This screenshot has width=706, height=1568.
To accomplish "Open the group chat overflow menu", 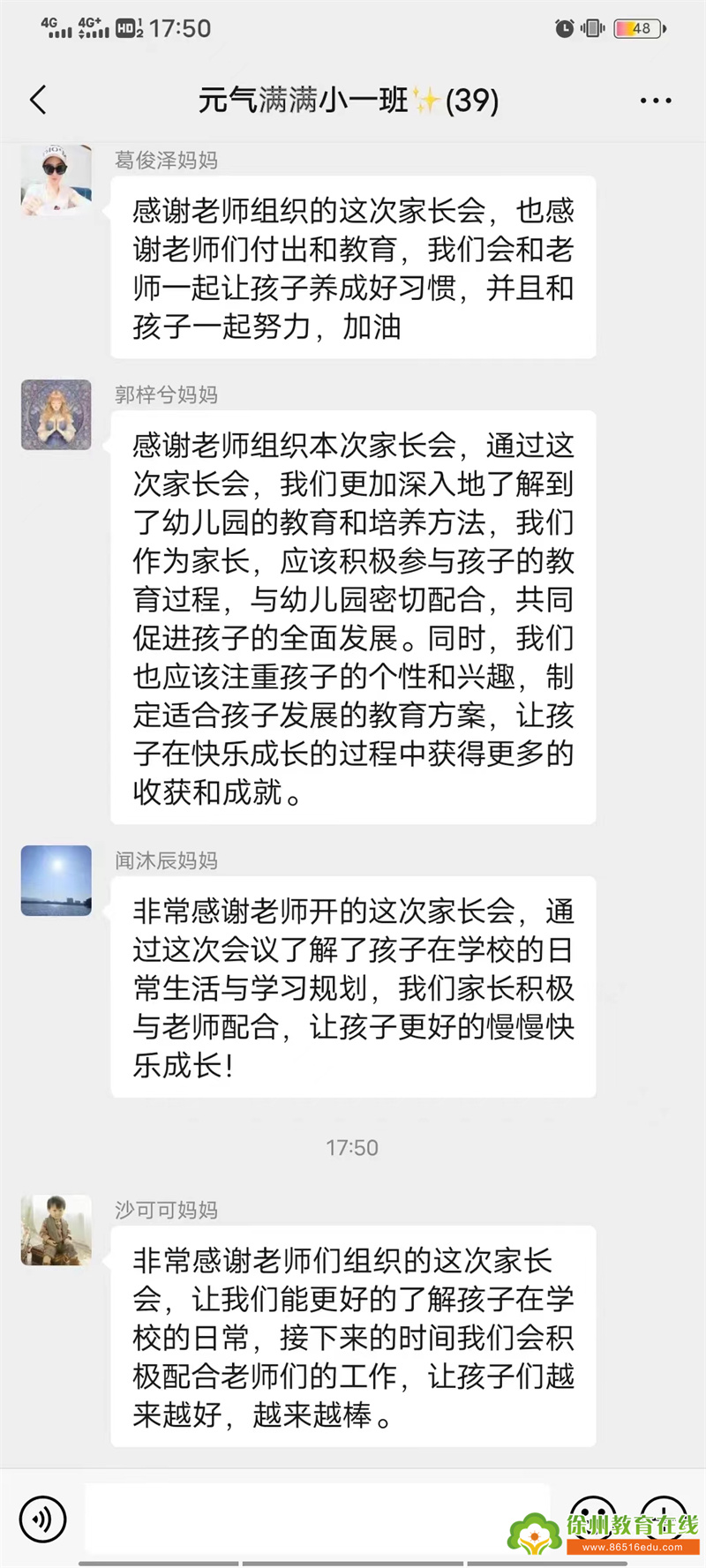I will click(x=655, y=101).
